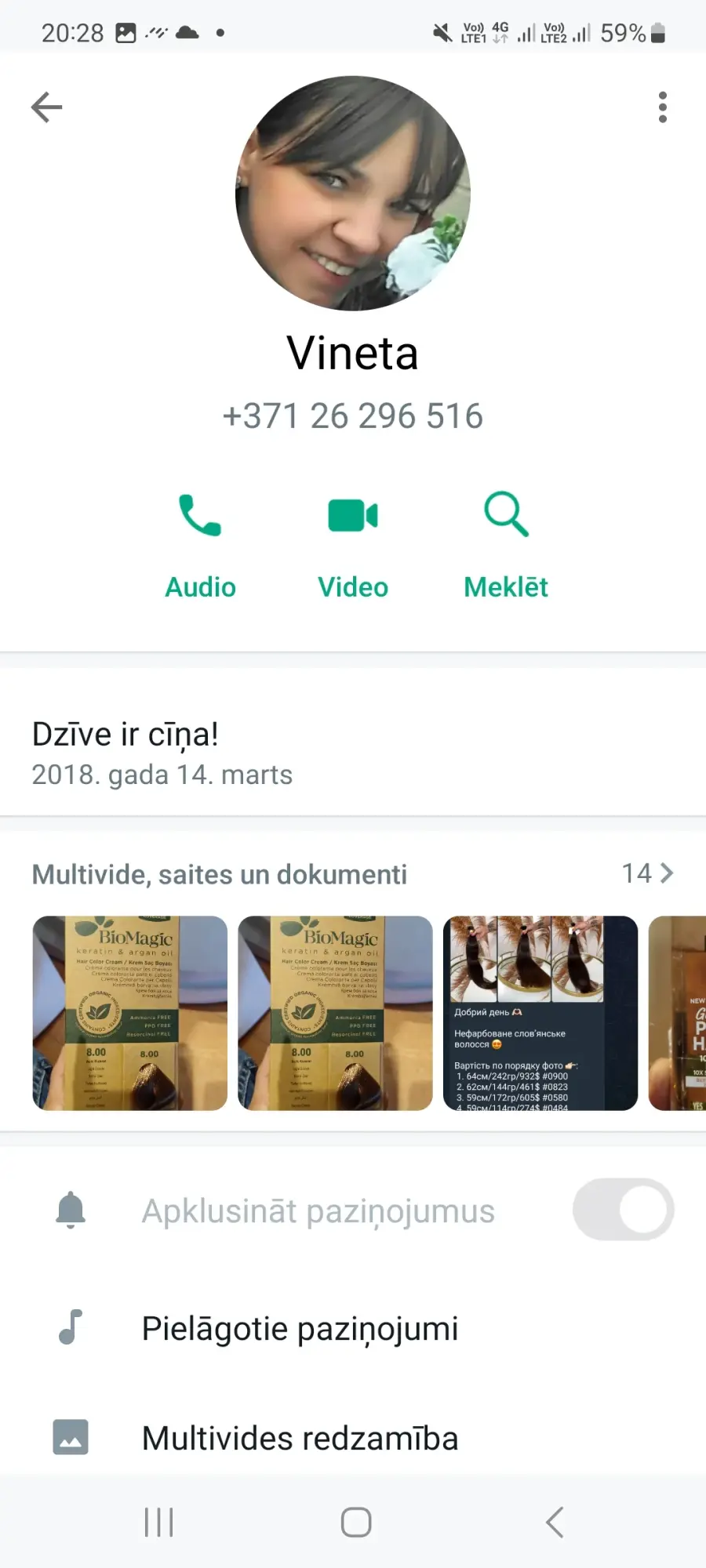Open the first BioMagic media thumbnail
Viewport: 706px width, 1568px height.
point(130,1013)
